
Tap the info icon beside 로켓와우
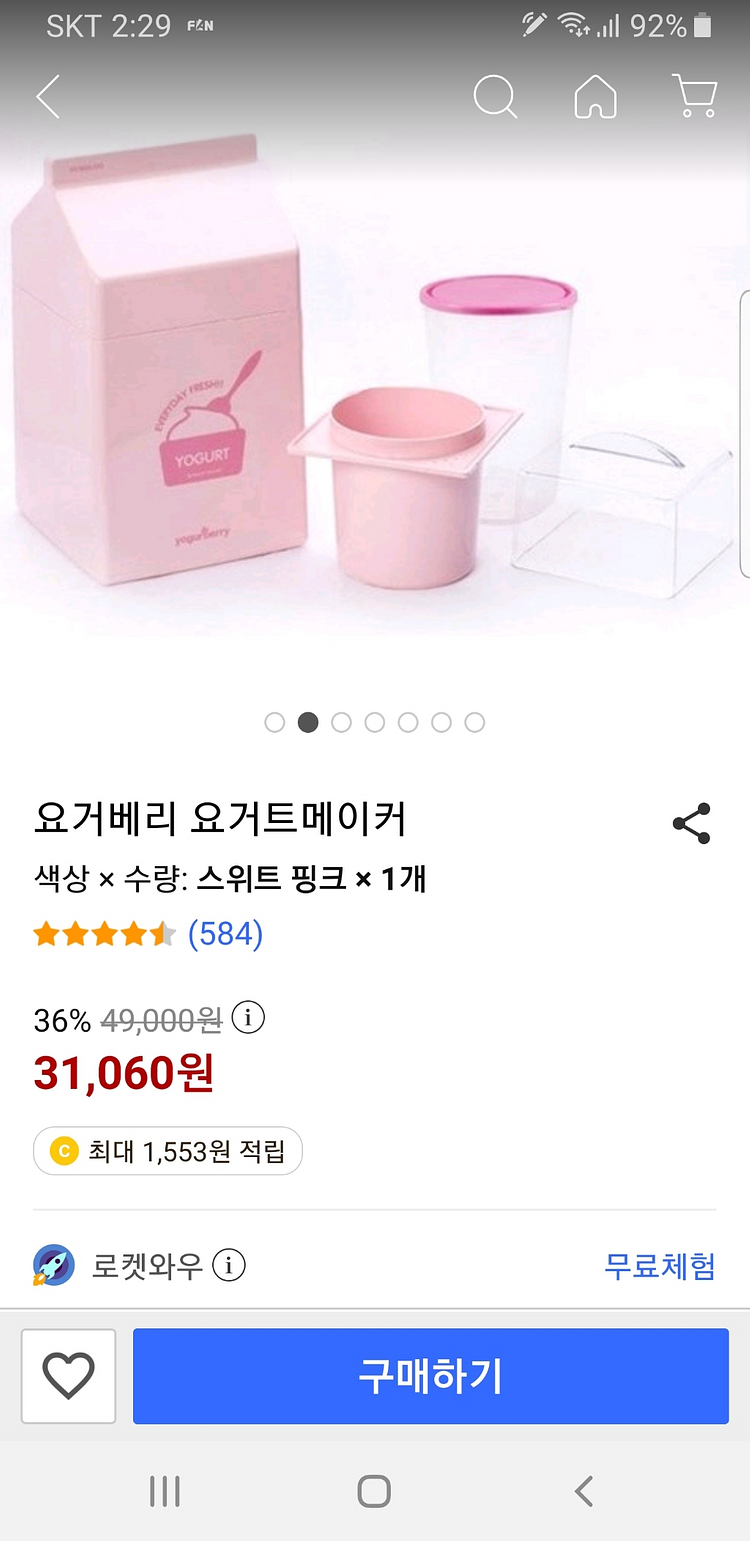tap(232, 1266)
